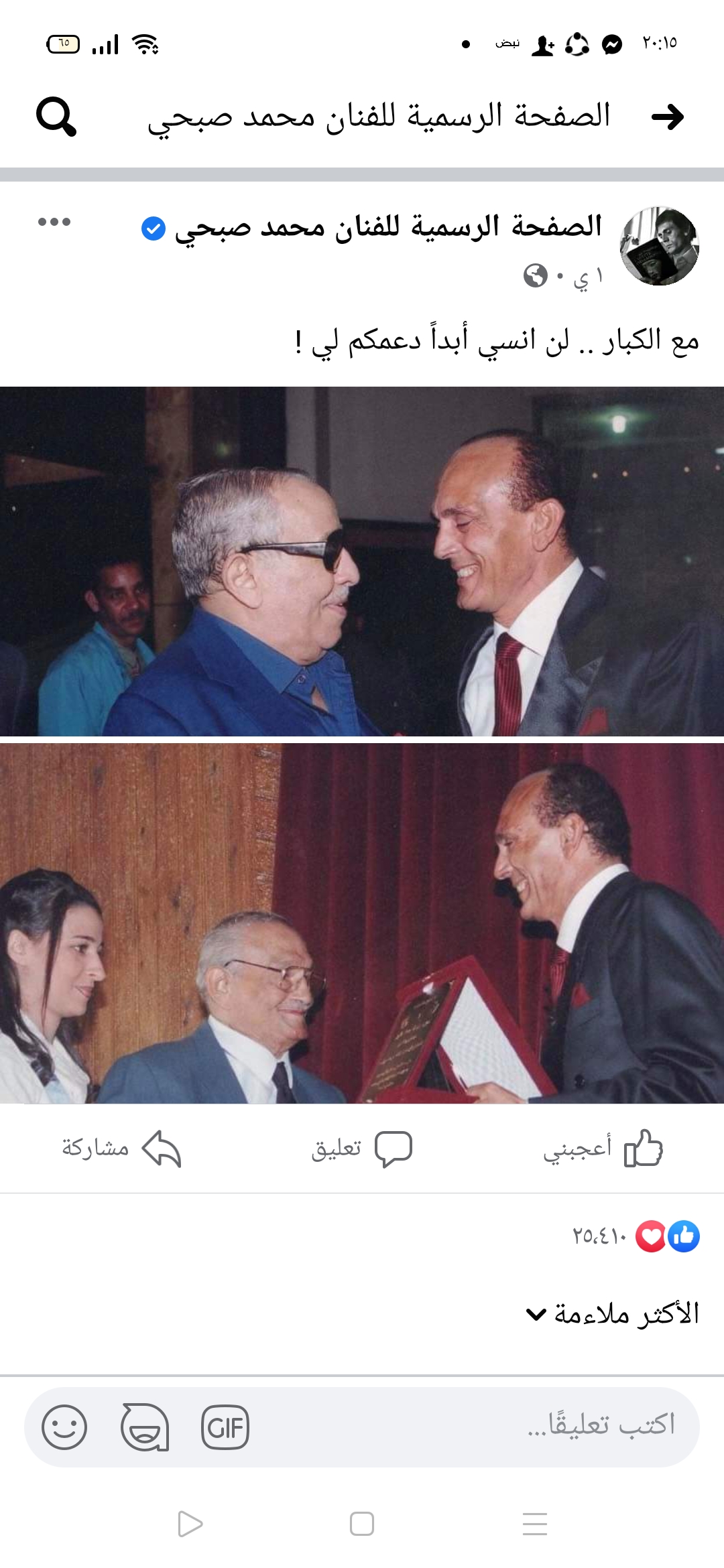Viewport: 724px width, 1568px height.
Task: Open the search magnifier icon
Action: click(56, 117)
